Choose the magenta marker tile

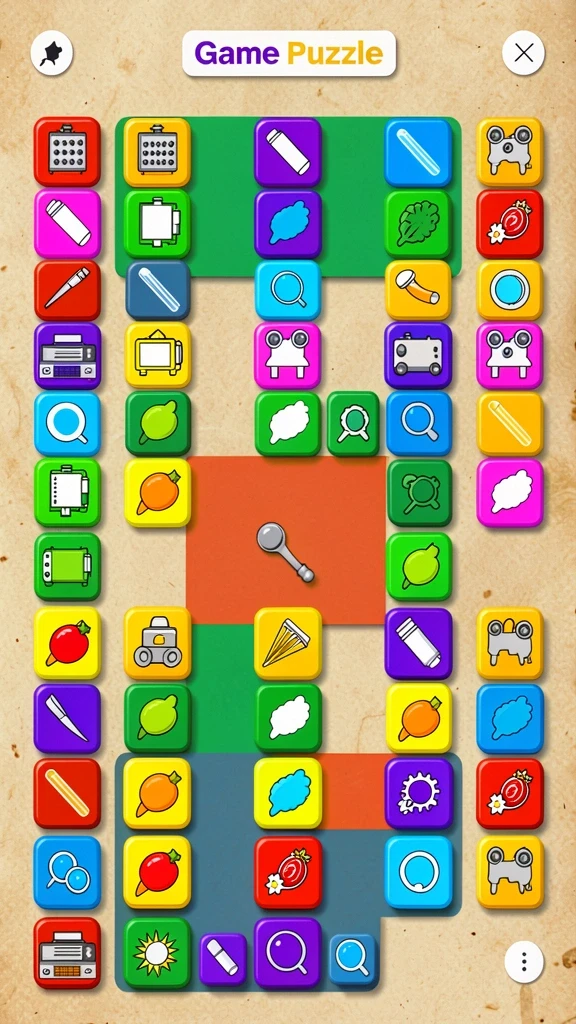click(67, 223)
